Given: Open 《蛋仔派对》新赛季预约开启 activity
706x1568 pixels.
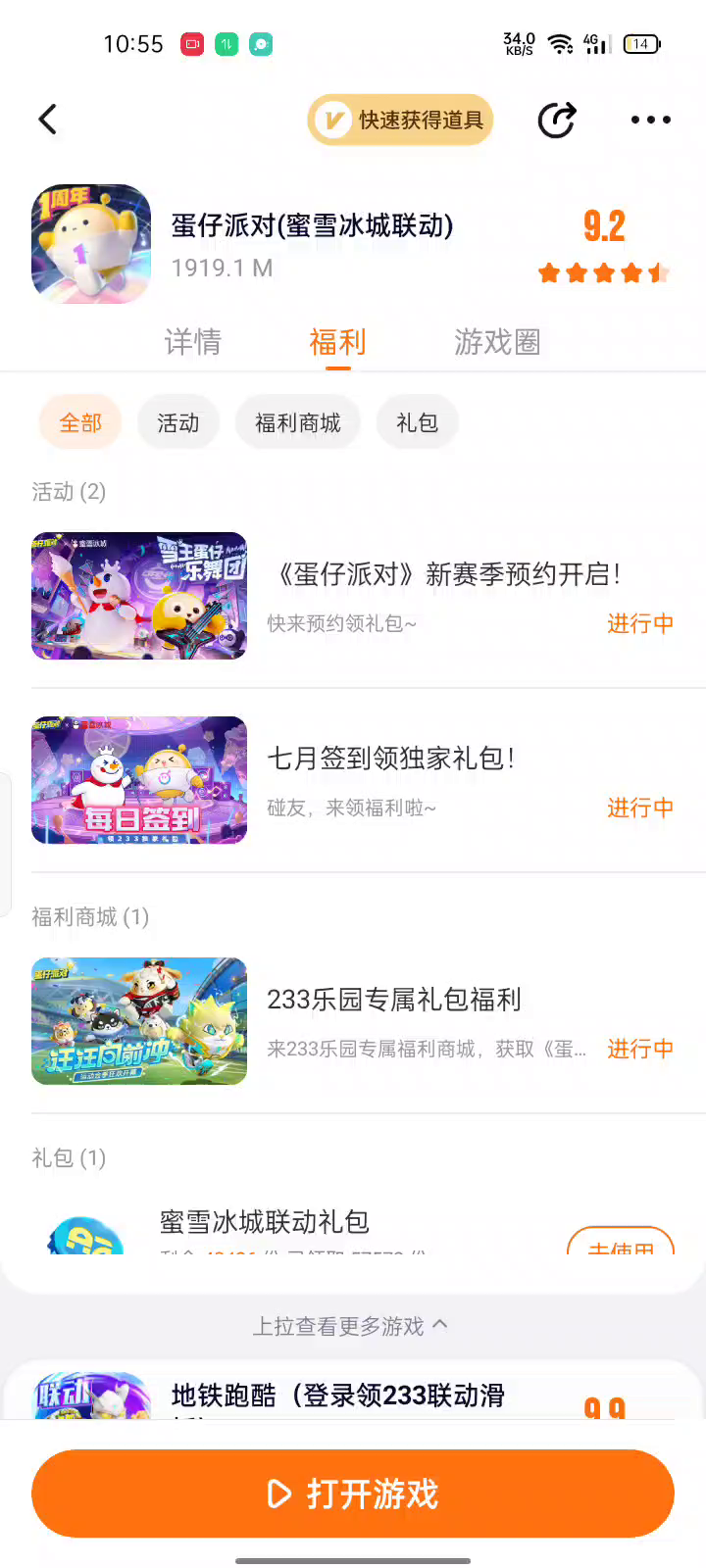Looking at the screenshot, I should 445,575.
